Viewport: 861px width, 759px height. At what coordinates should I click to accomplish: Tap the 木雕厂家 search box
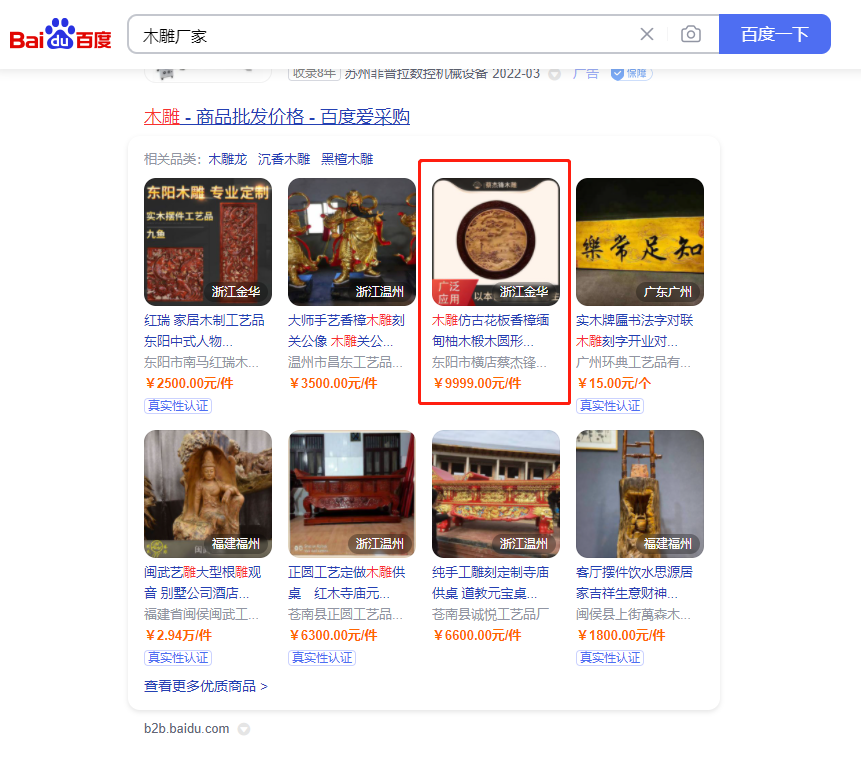(380, 35)
